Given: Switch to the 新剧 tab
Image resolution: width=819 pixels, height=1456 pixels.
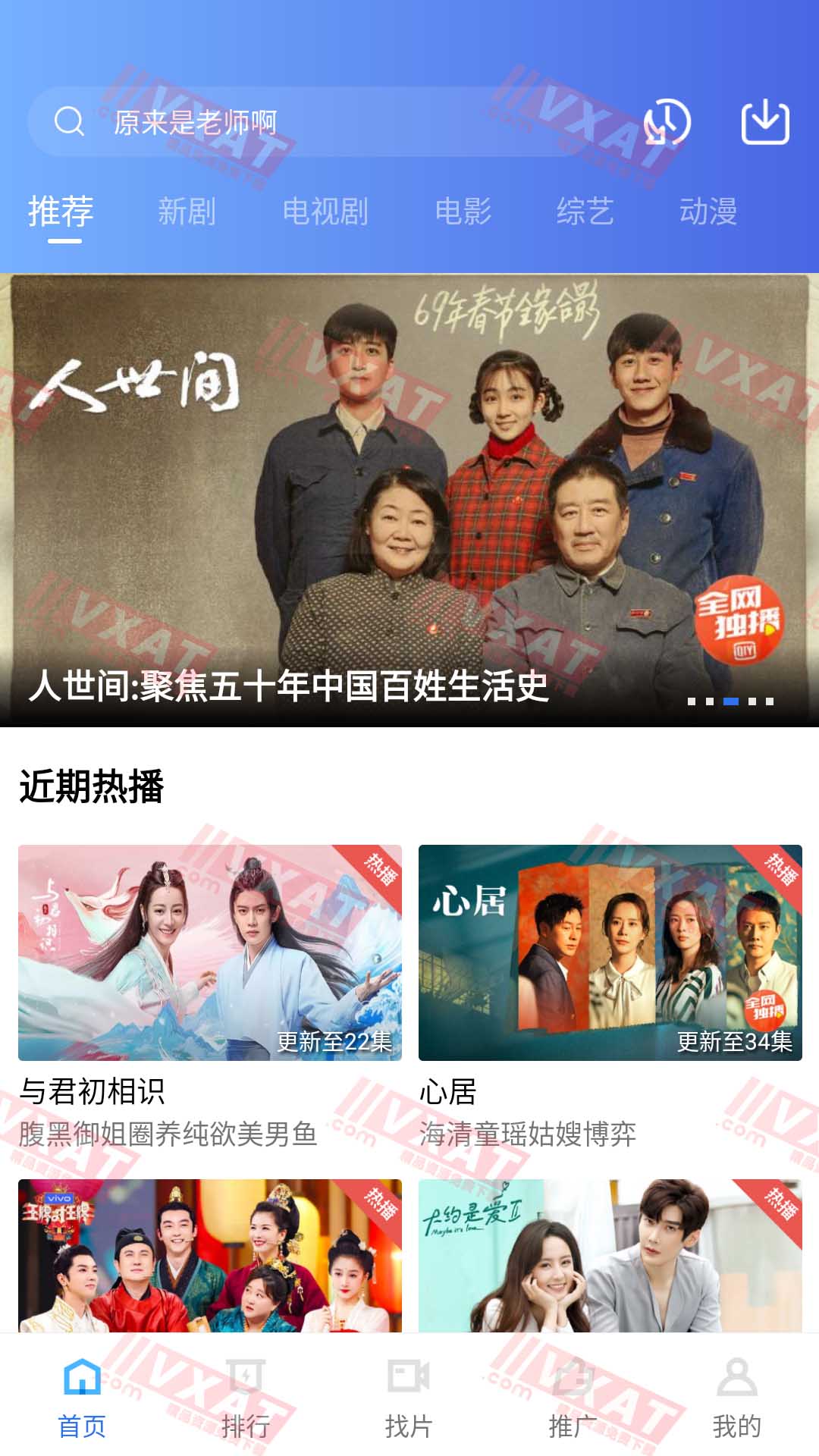Looking at the screenshot, I should [187, 212].
